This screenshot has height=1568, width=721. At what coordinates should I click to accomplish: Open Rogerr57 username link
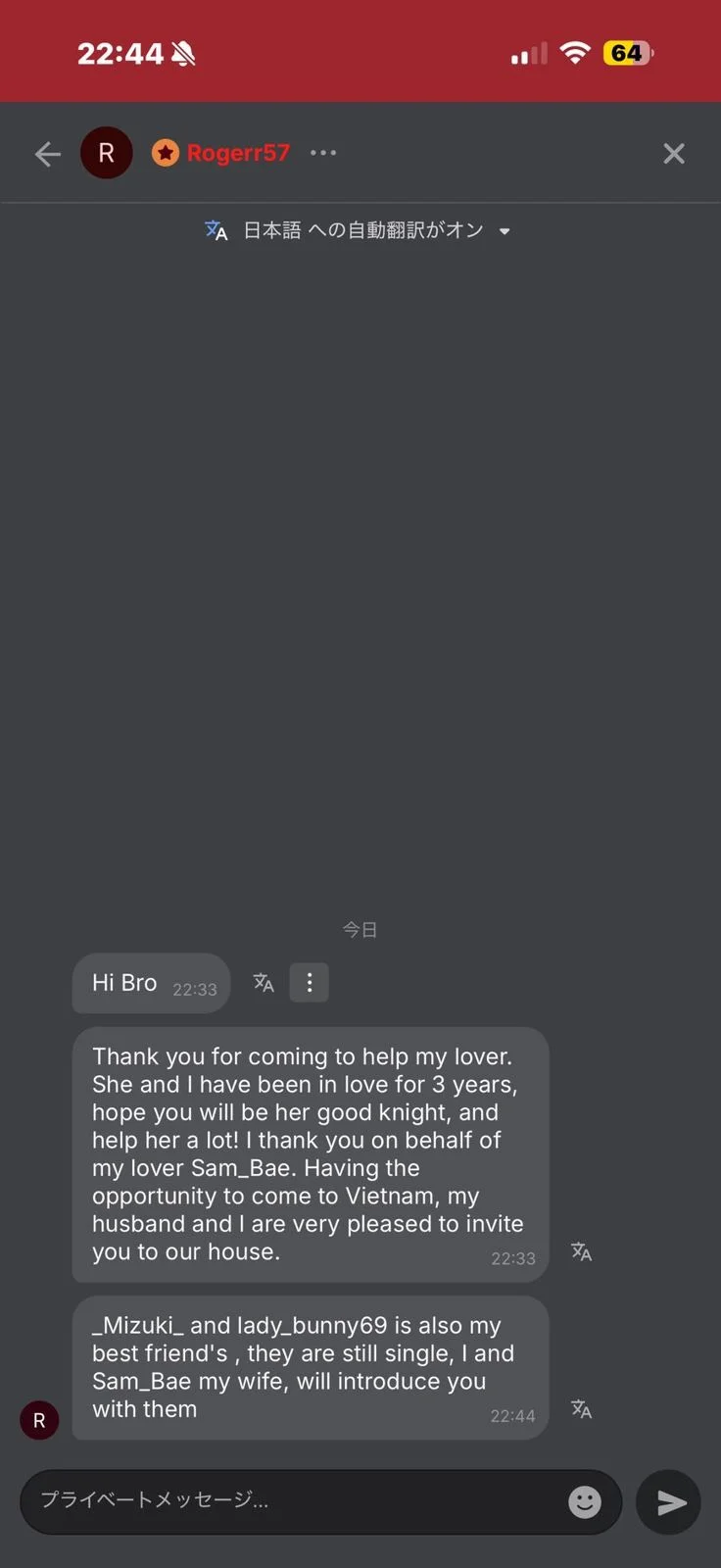click(x=238, y=153)
